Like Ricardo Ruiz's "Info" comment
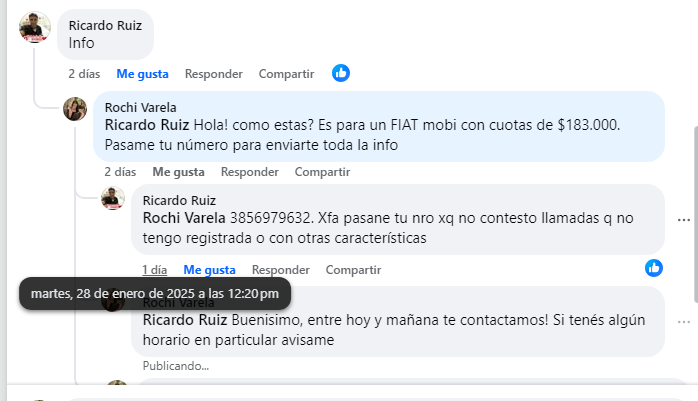 [142, 73]
